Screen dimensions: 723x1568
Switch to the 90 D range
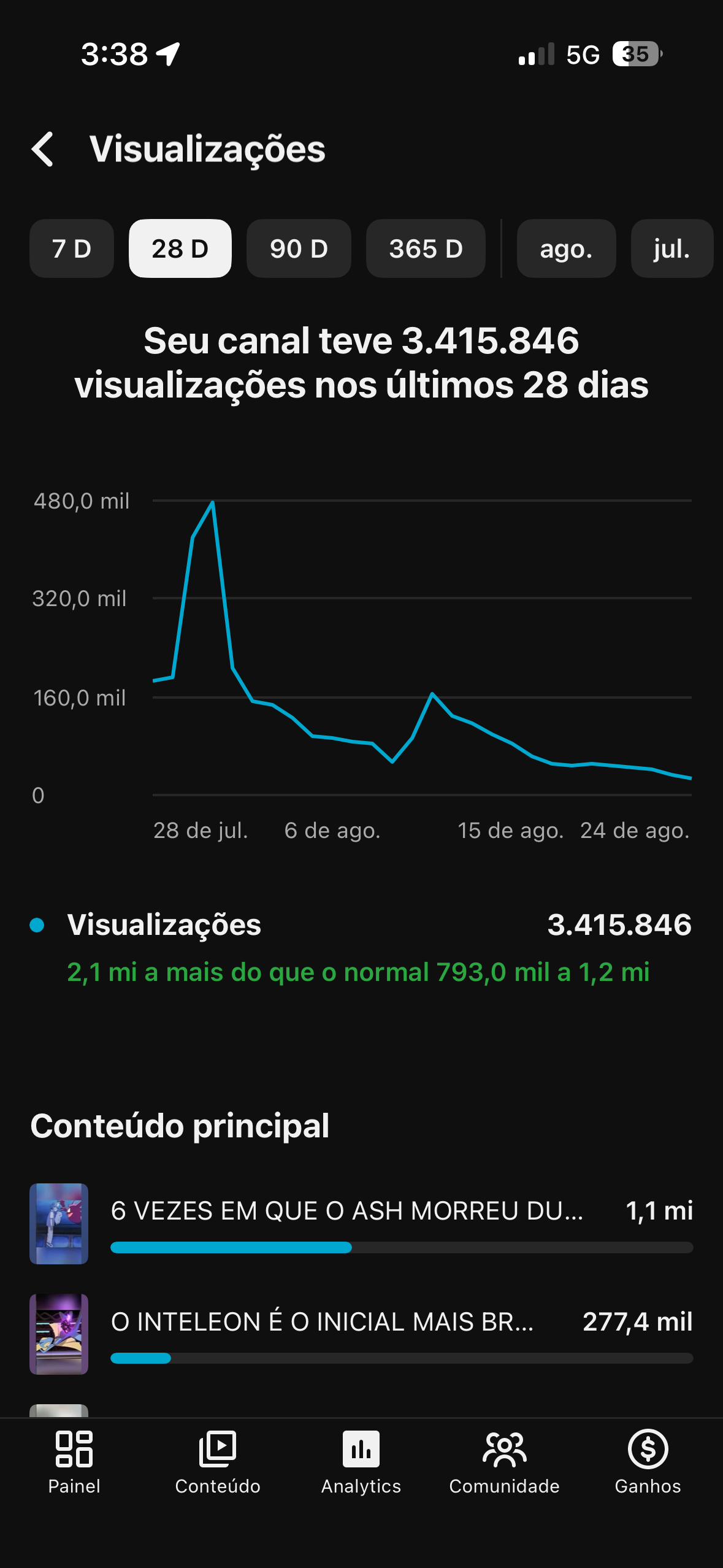click(x=299, y=248)
